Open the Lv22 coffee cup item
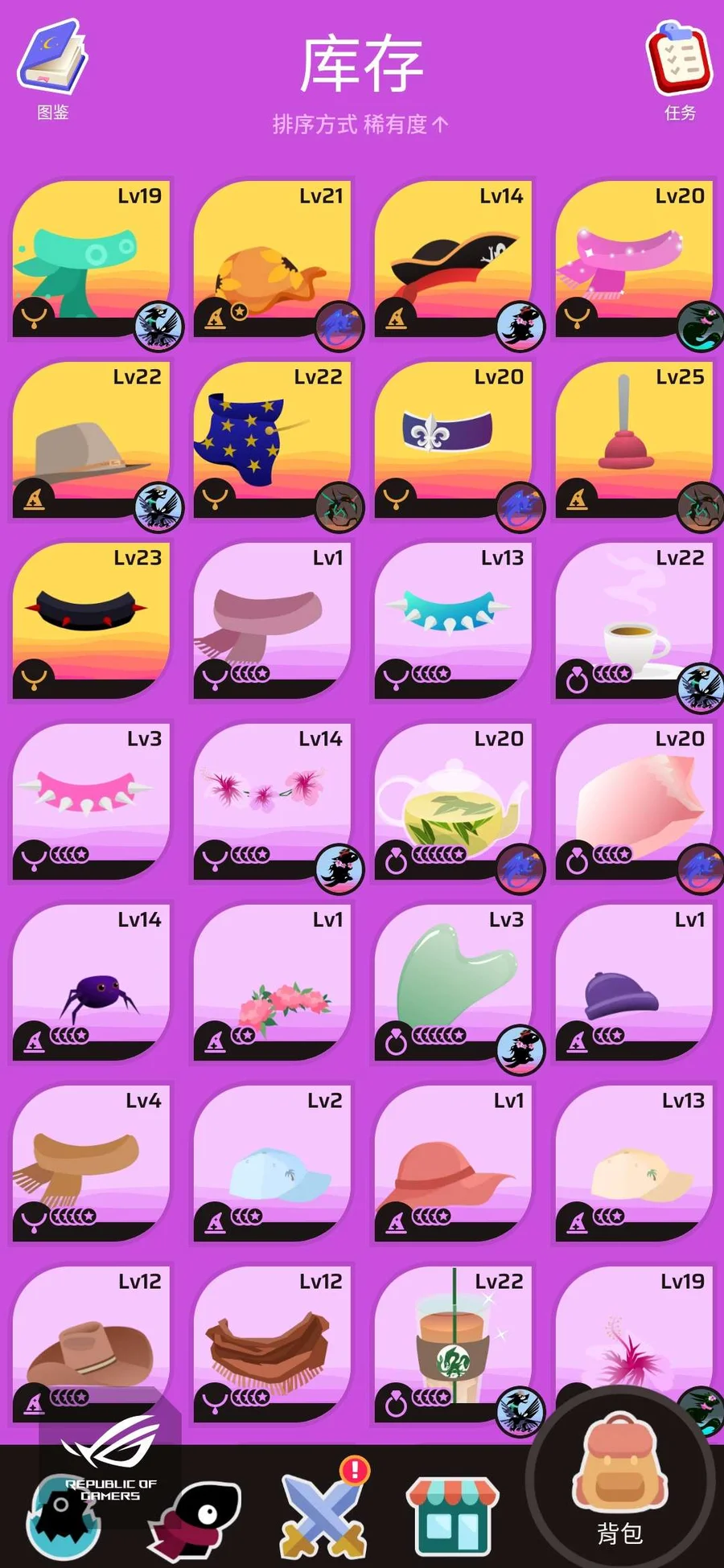Viewport: 724px width, 1568px height. point(634,621)
